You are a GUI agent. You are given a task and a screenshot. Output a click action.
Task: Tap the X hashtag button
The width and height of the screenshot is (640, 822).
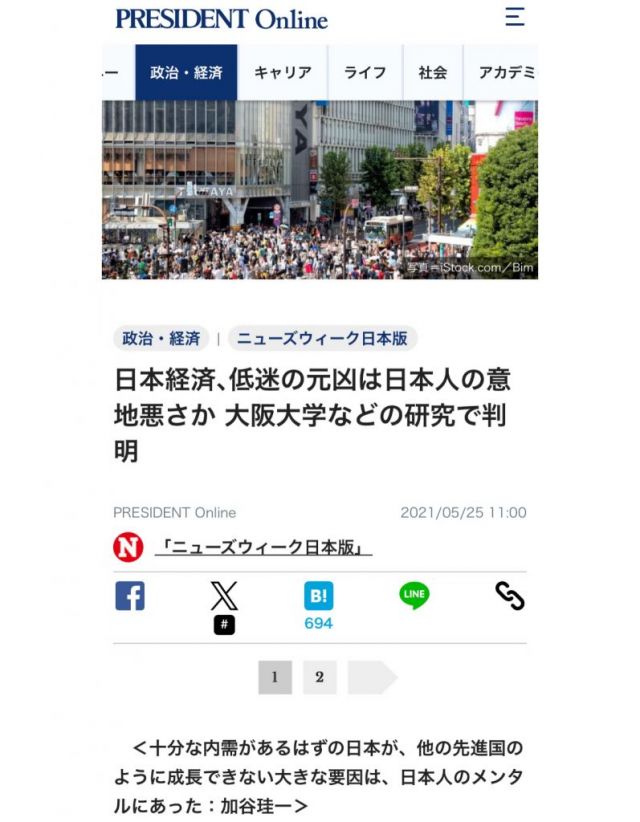tap(224, 625)
